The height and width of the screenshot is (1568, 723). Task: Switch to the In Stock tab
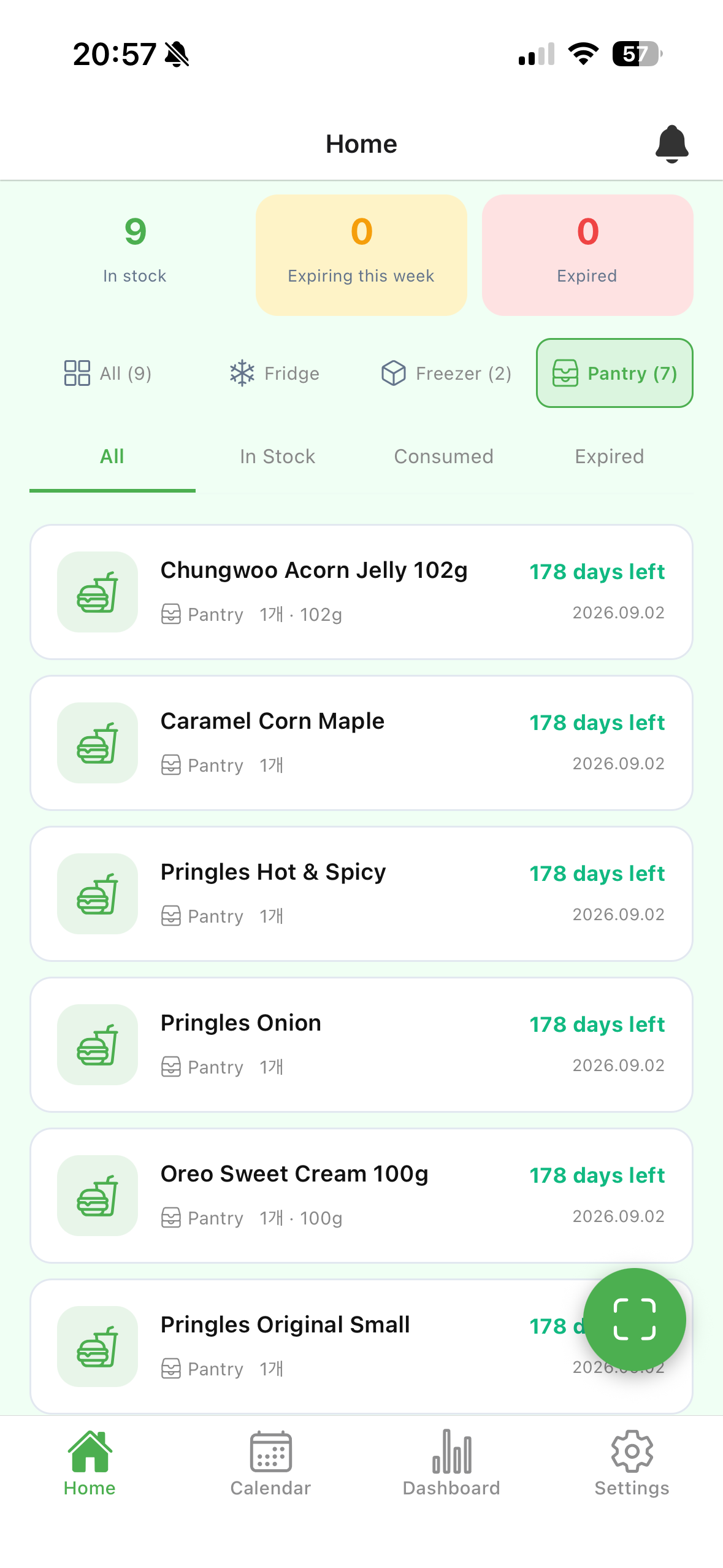[x=277, y=457]
